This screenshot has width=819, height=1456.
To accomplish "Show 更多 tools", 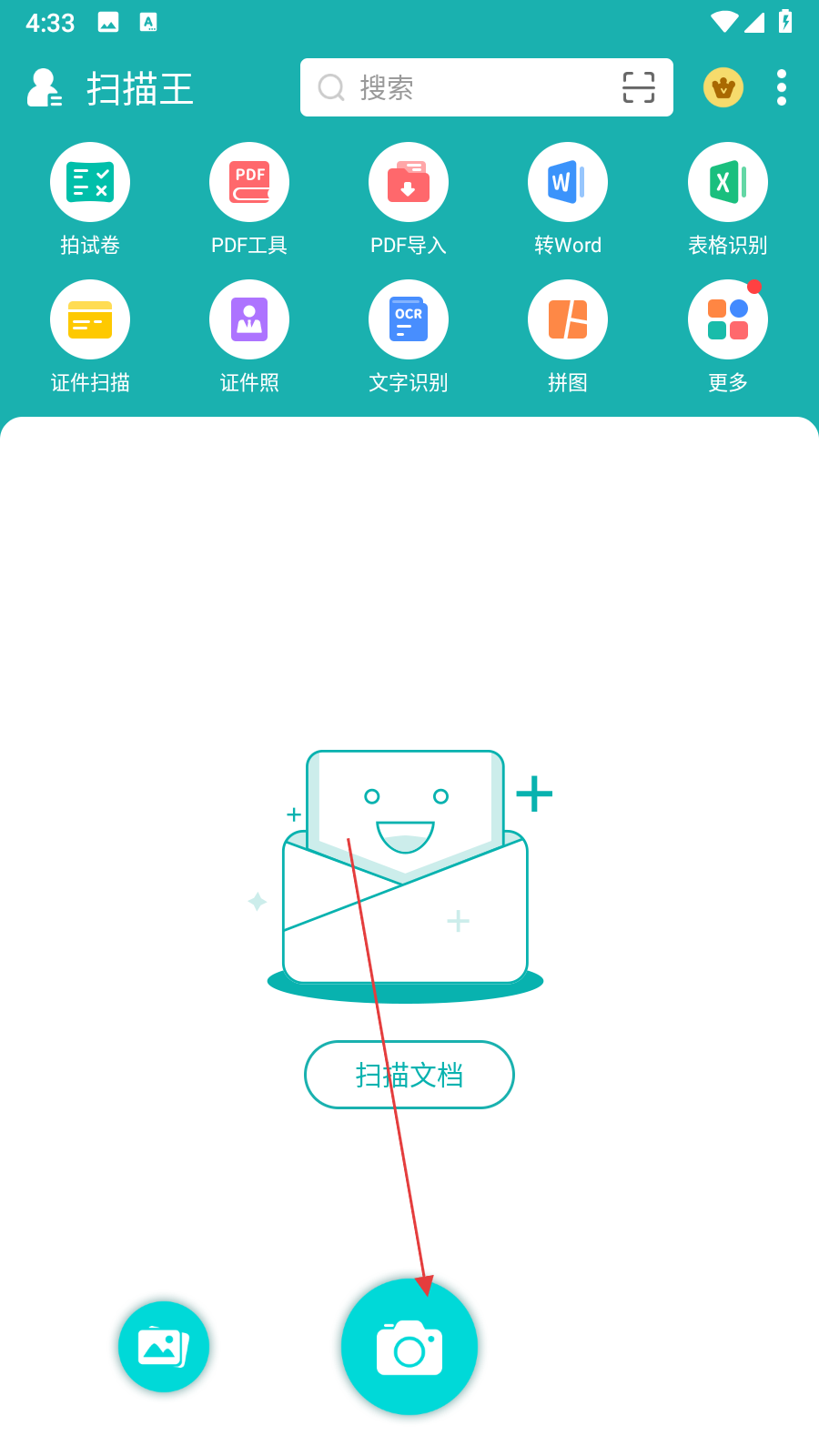I will tap(727, 320).
